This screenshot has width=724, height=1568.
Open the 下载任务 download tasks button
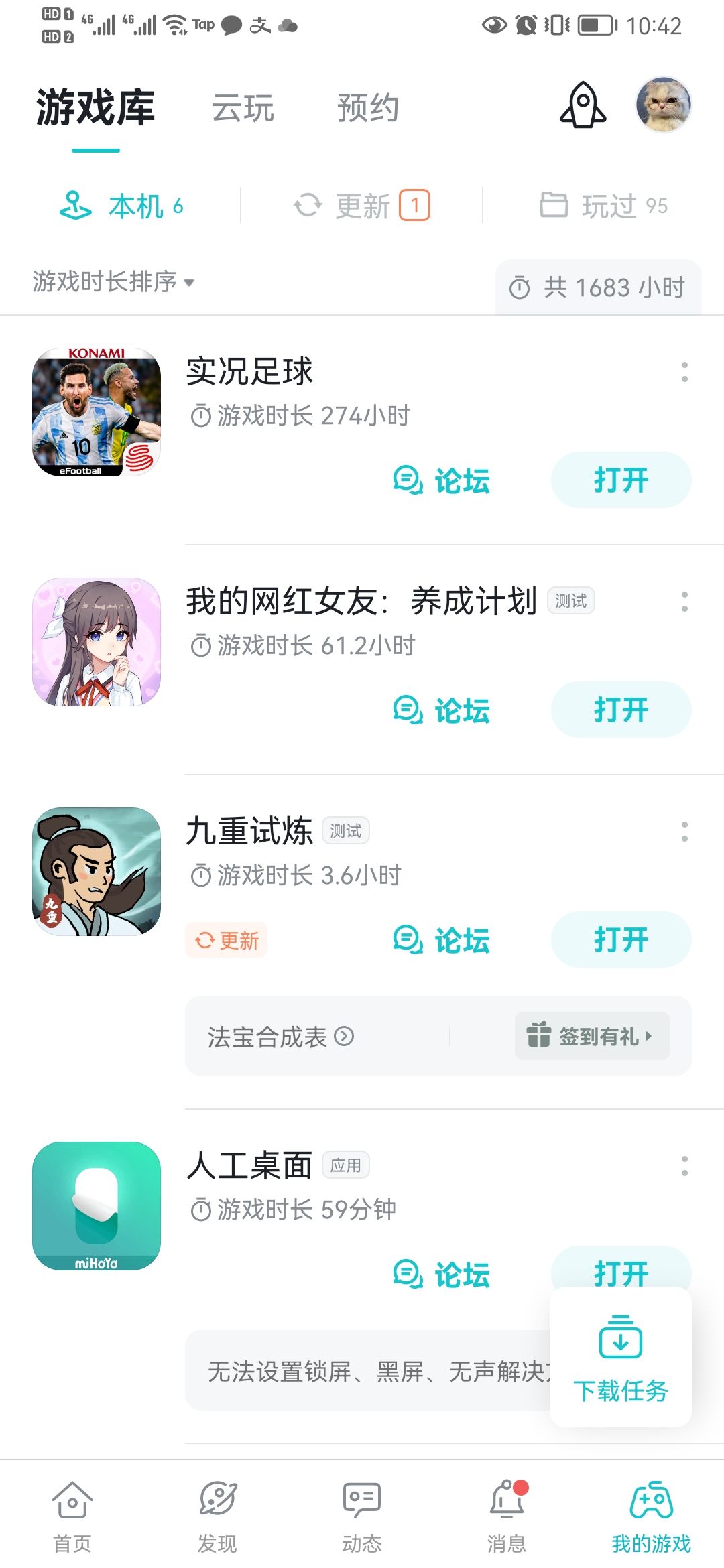[621, 1358]
